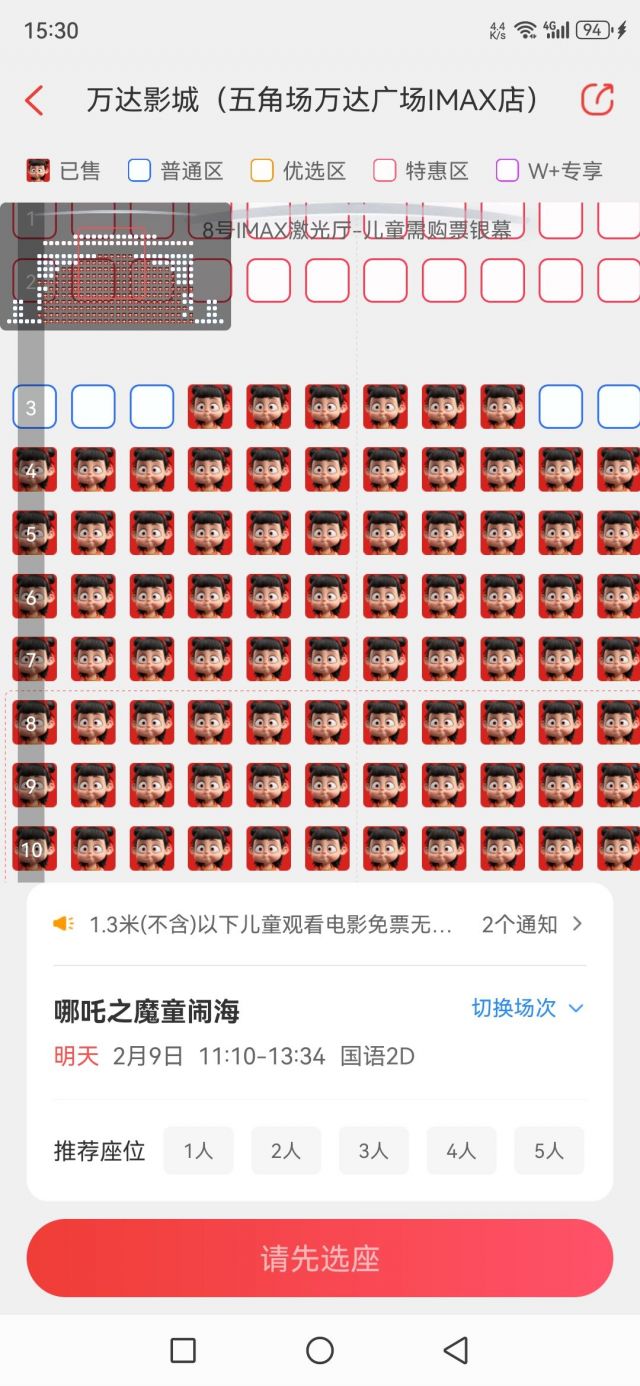Go back using the red arrow
640x1386 pixels.
click(x=35, y=100)
